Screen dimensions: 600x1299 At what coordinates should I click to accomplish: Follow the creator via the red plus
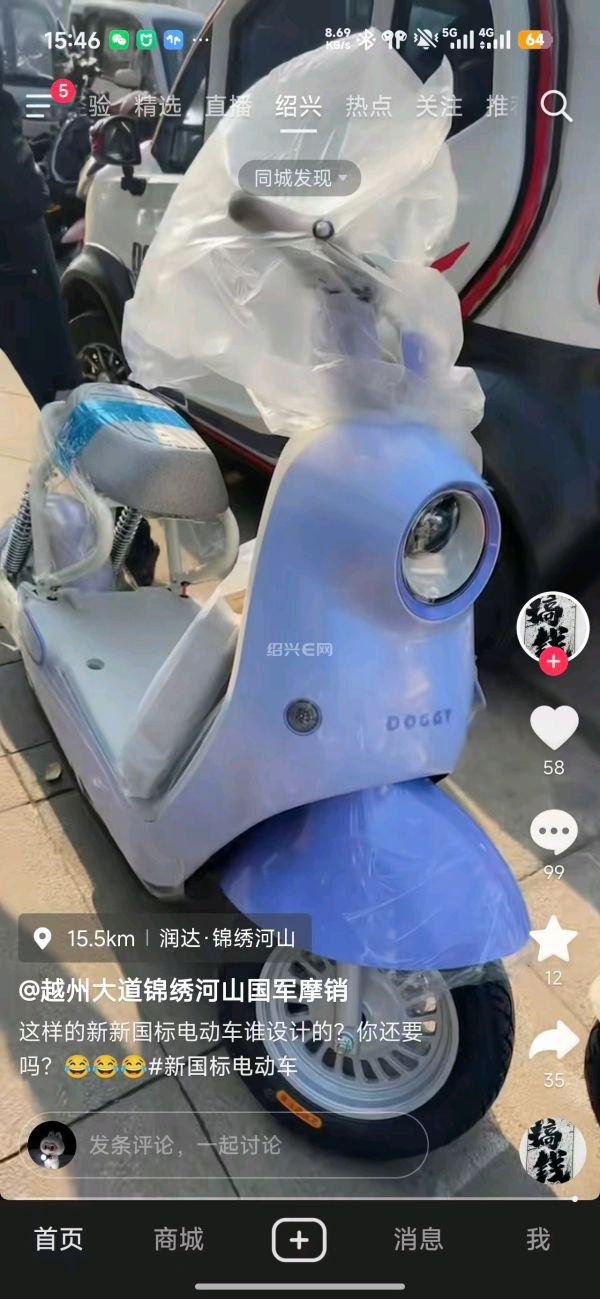(x=553, y=661)
